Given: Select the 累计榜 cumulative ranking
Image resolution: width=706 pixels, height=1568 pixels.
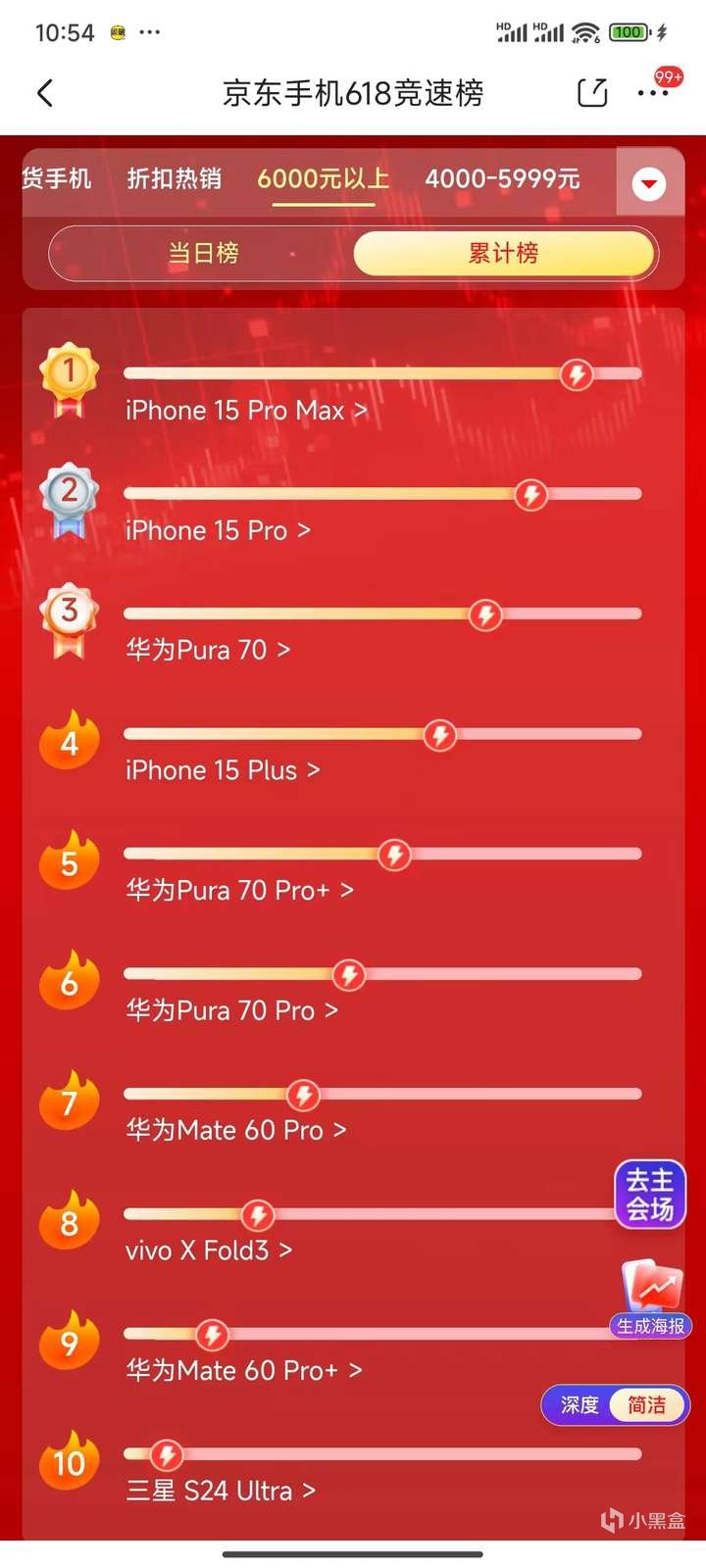Looking at the screenshot, I should pyautogui.click(x=503, y=254).
